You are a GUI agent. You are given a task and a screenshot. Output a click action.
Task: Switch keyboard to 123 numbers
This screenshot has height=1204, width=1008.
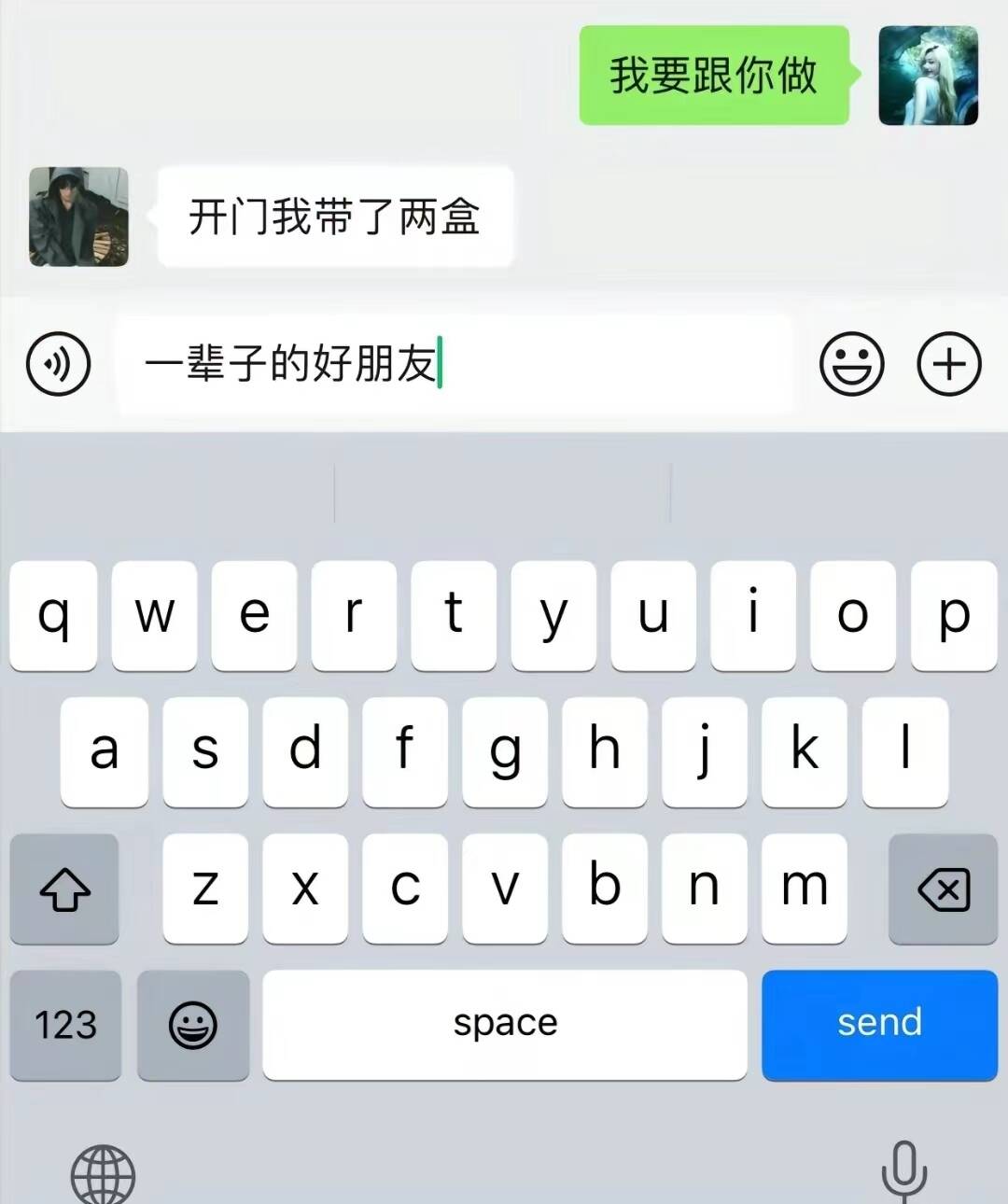65,1025
